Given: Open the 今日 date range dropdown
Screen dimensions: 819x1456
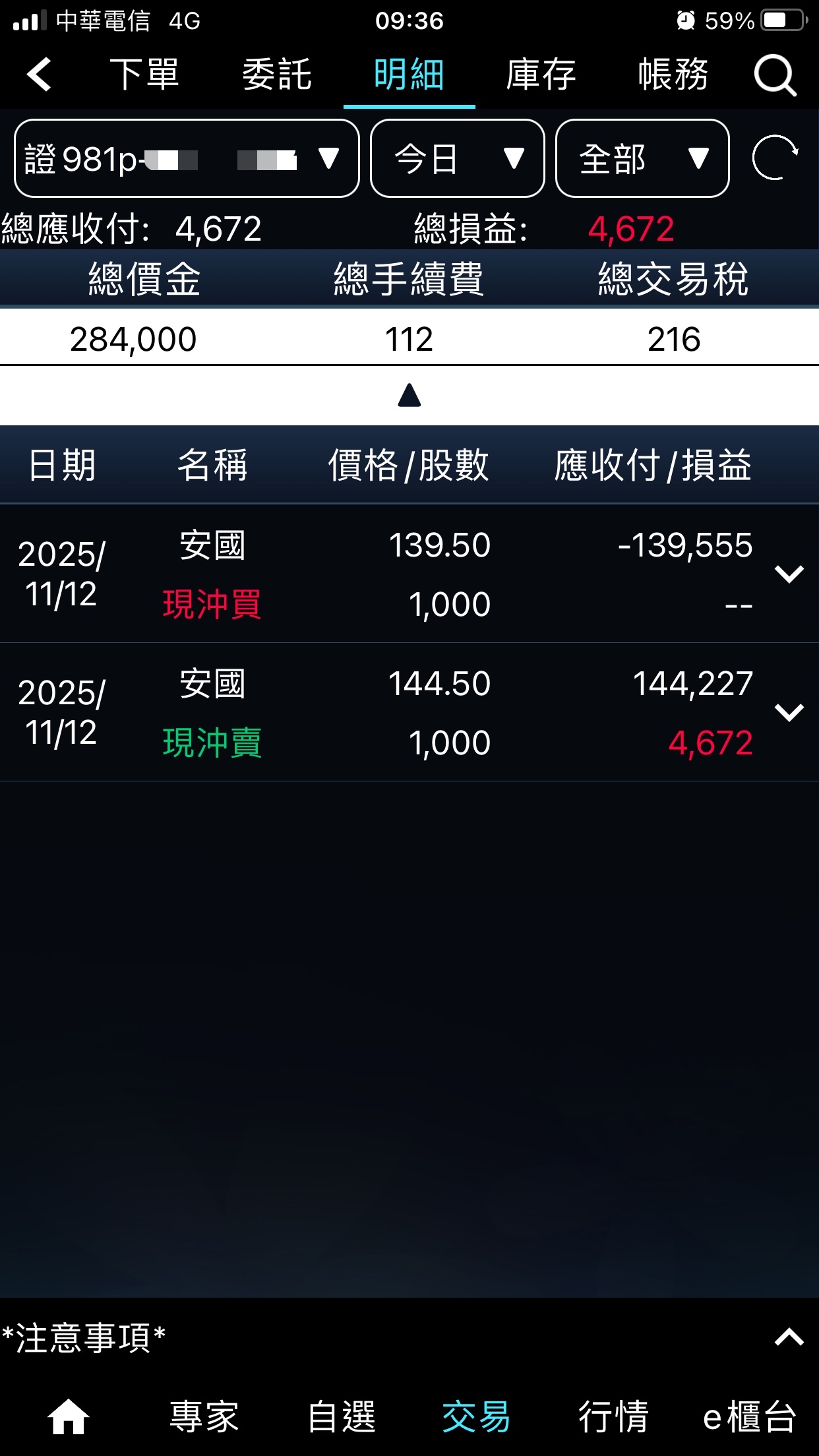Looking at the screenshot, I should coord(458,159).
